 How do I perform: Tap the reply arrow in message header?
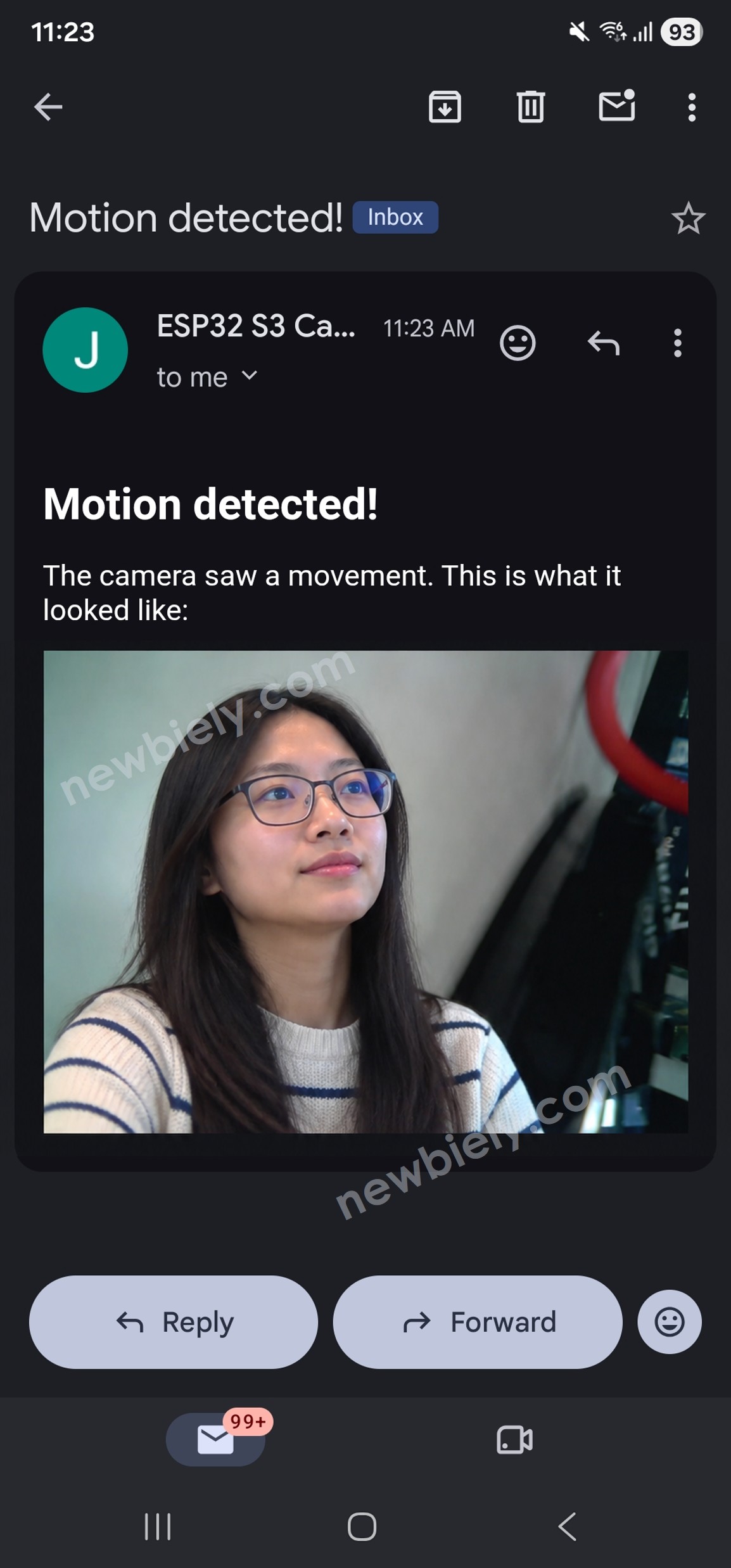pos(603,343)
